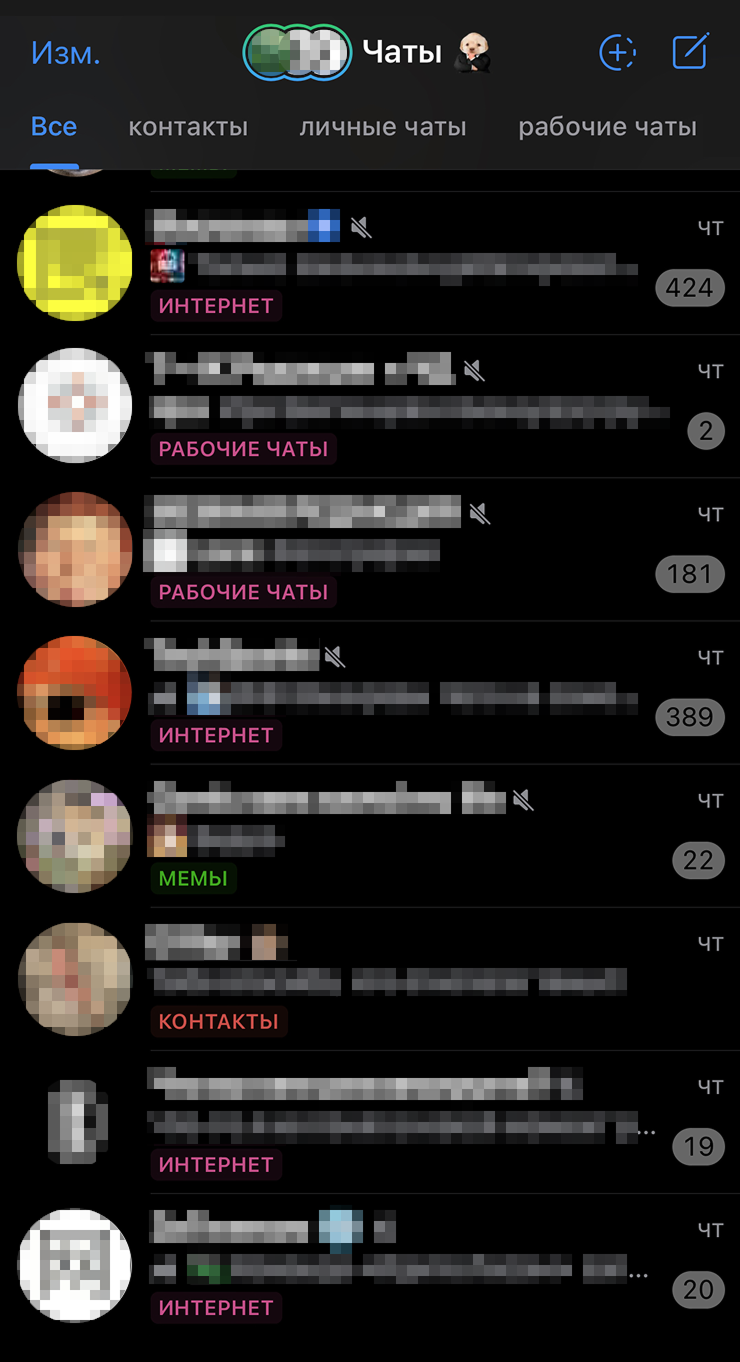Open the рабочие чаты tab

607,127
